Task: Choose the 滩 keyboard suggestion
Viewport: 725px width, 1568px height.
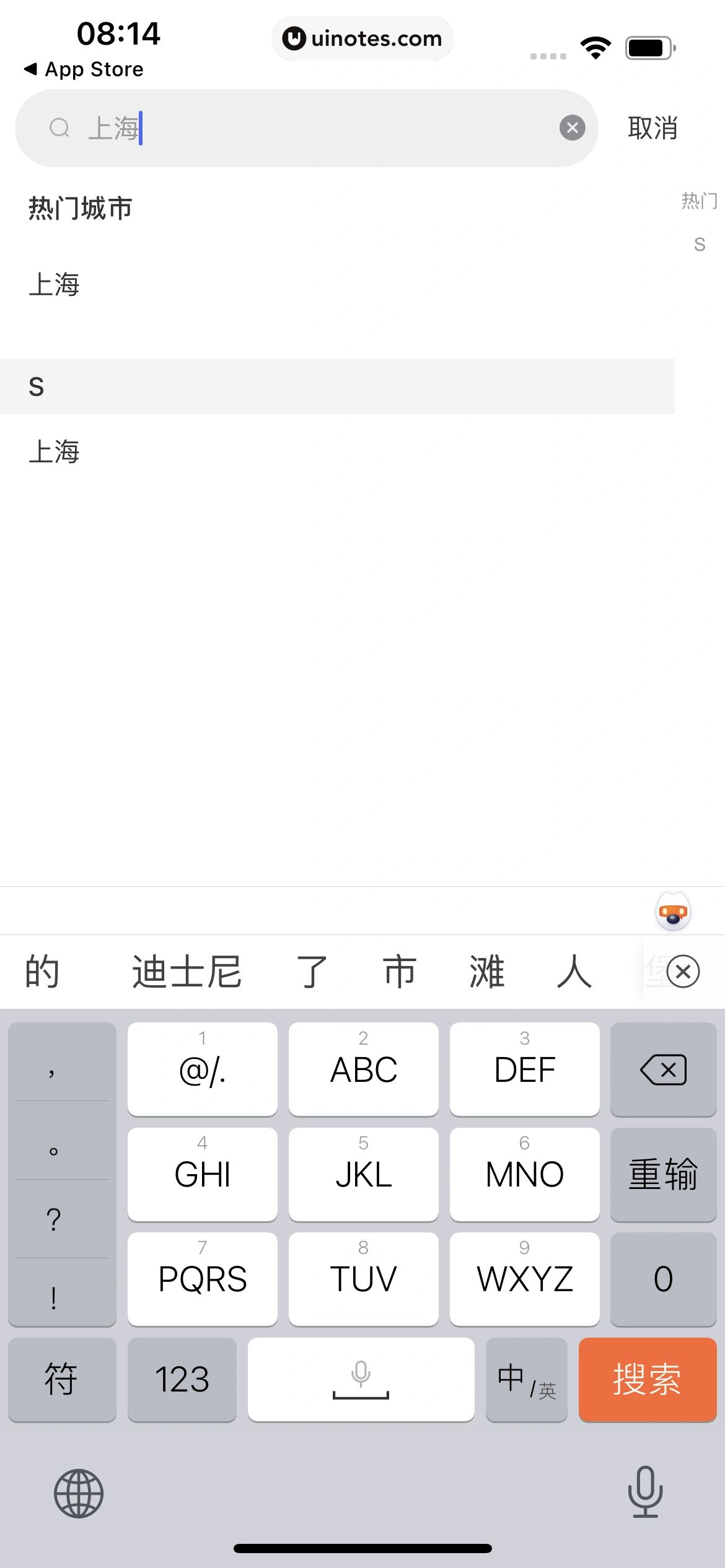Action: pyautogui.click(x=487, y=972)
